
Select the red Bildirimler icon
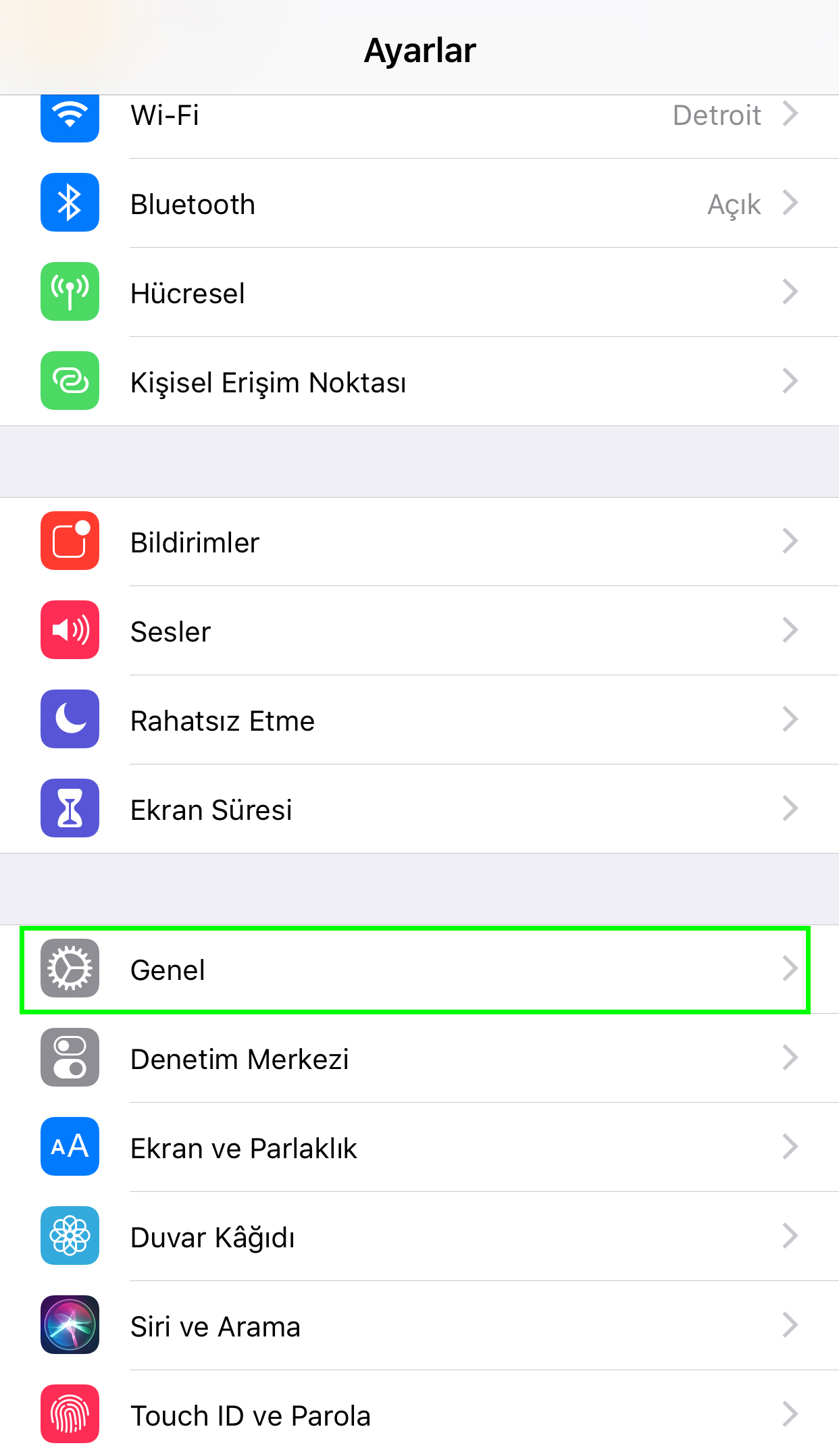(70, 541)
